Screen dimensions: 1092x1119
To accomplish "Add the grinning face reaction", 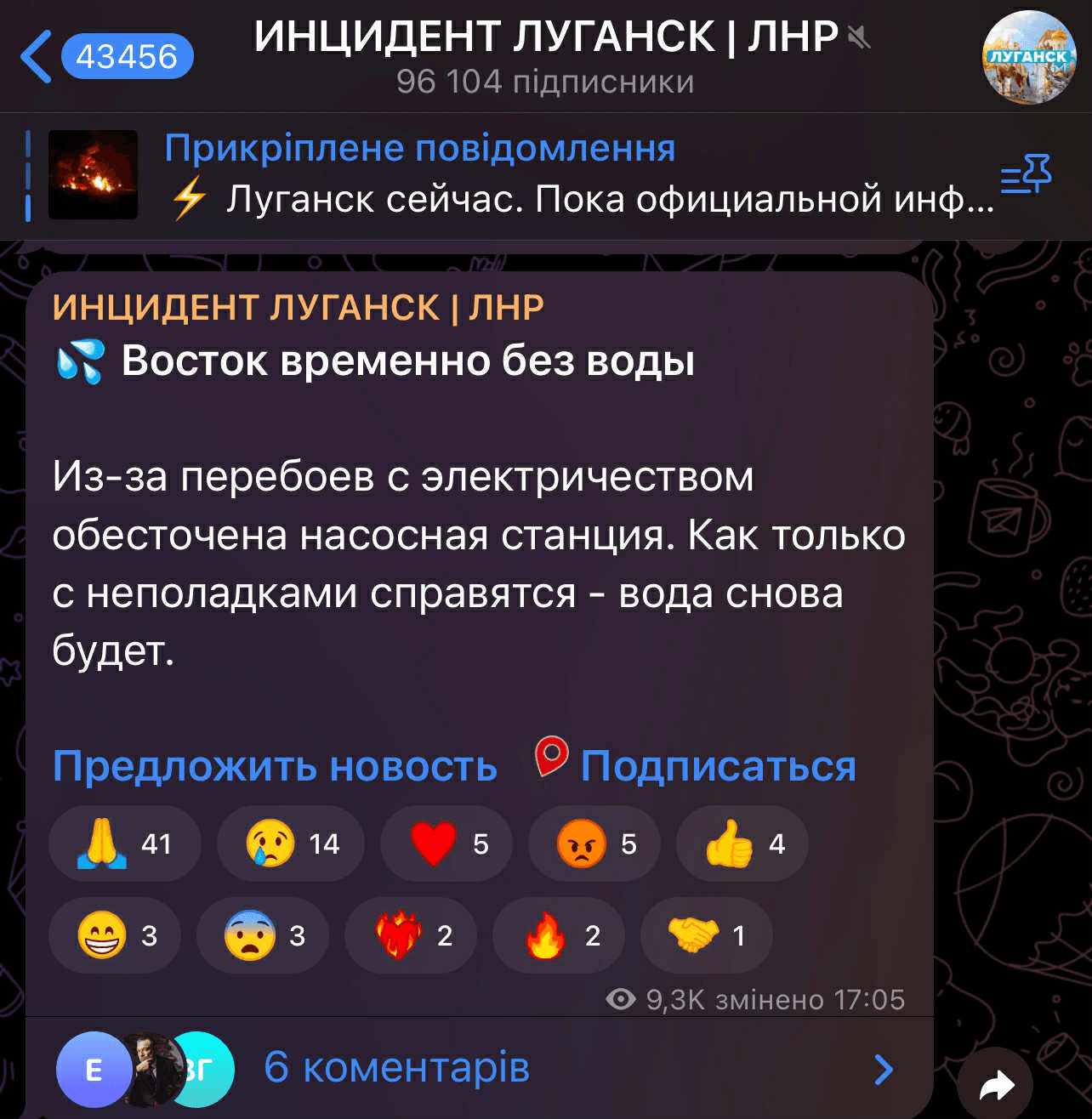I will 115,935.
